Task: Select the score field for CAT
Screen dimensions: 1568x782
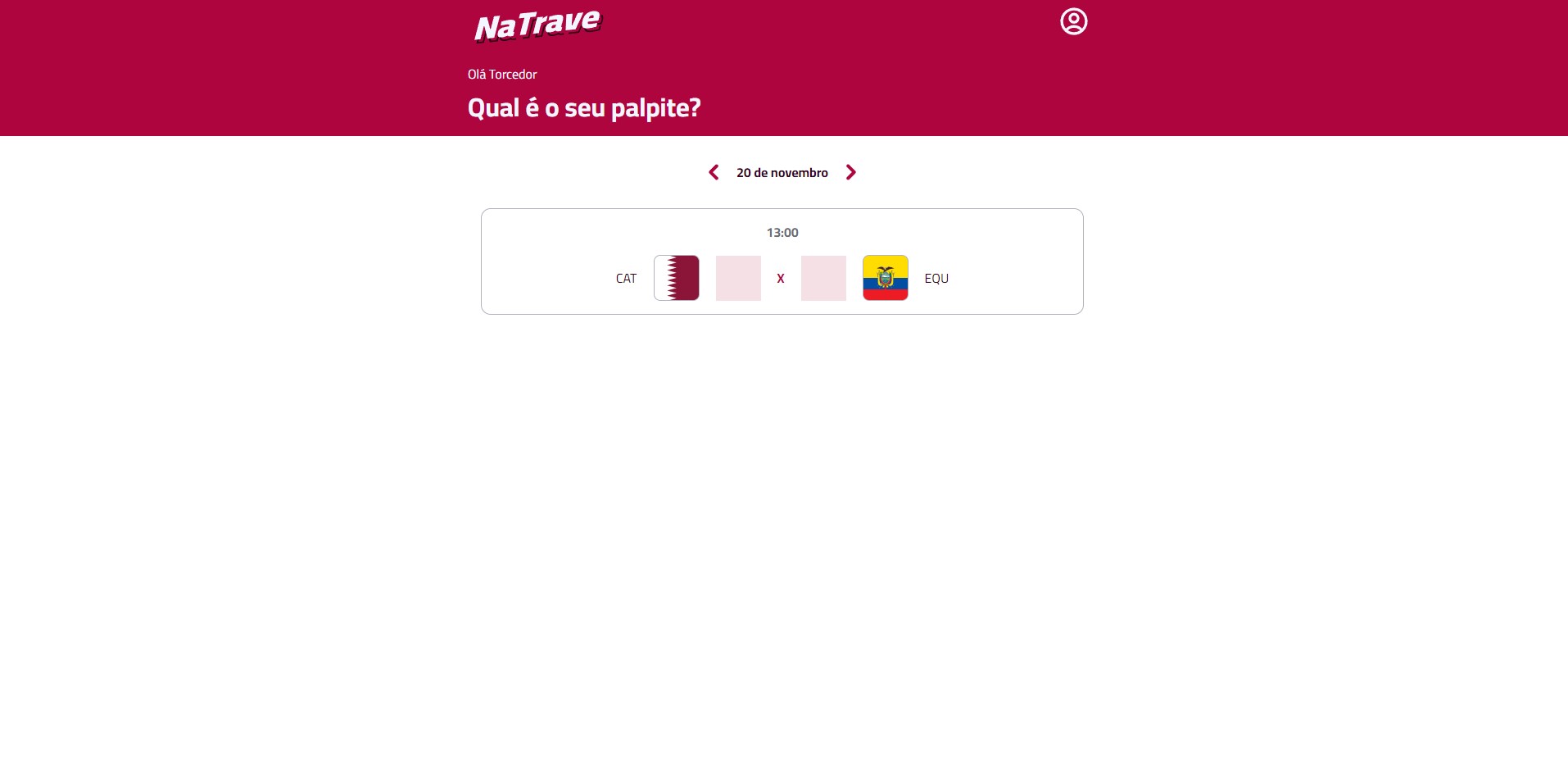Action: 738,278
